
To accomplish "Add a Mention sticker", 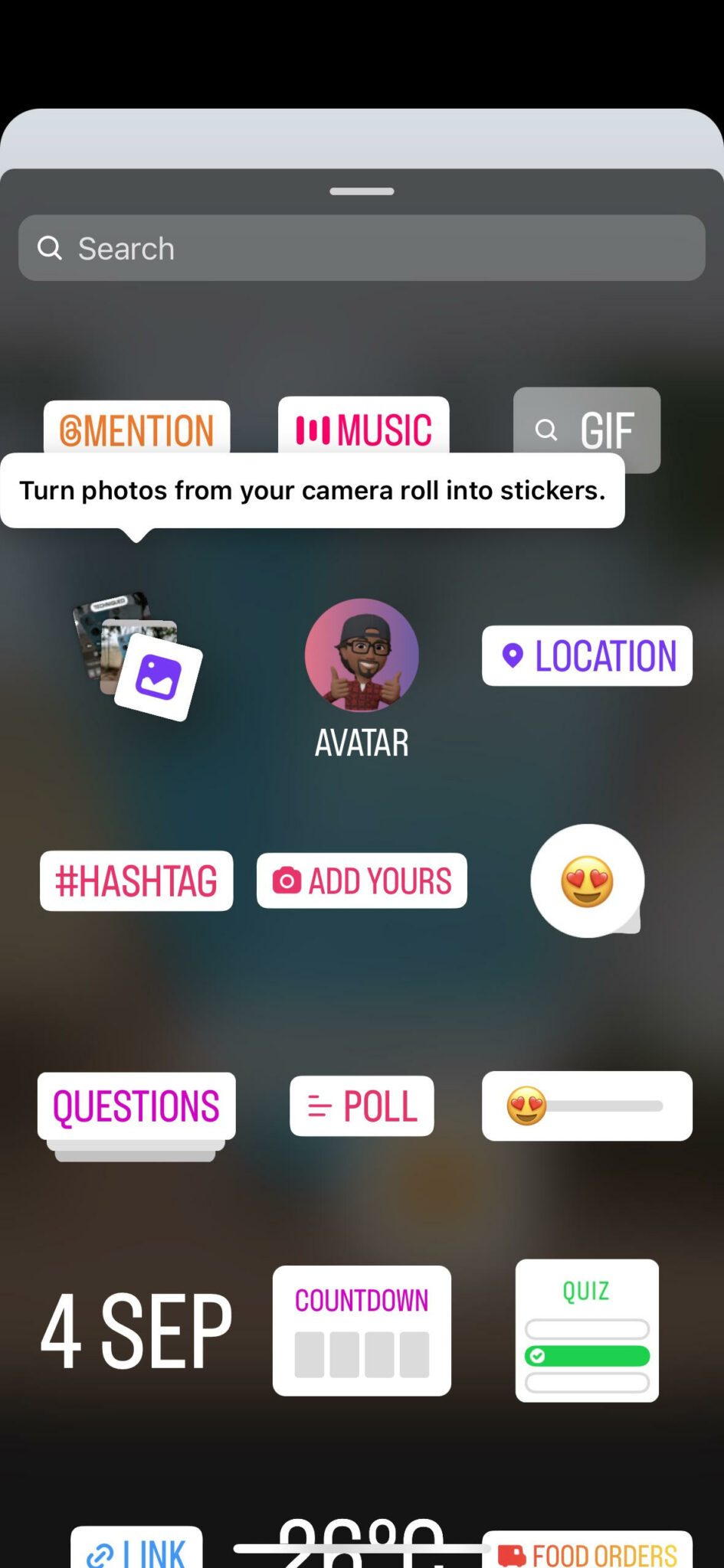I will coord(136,427).
